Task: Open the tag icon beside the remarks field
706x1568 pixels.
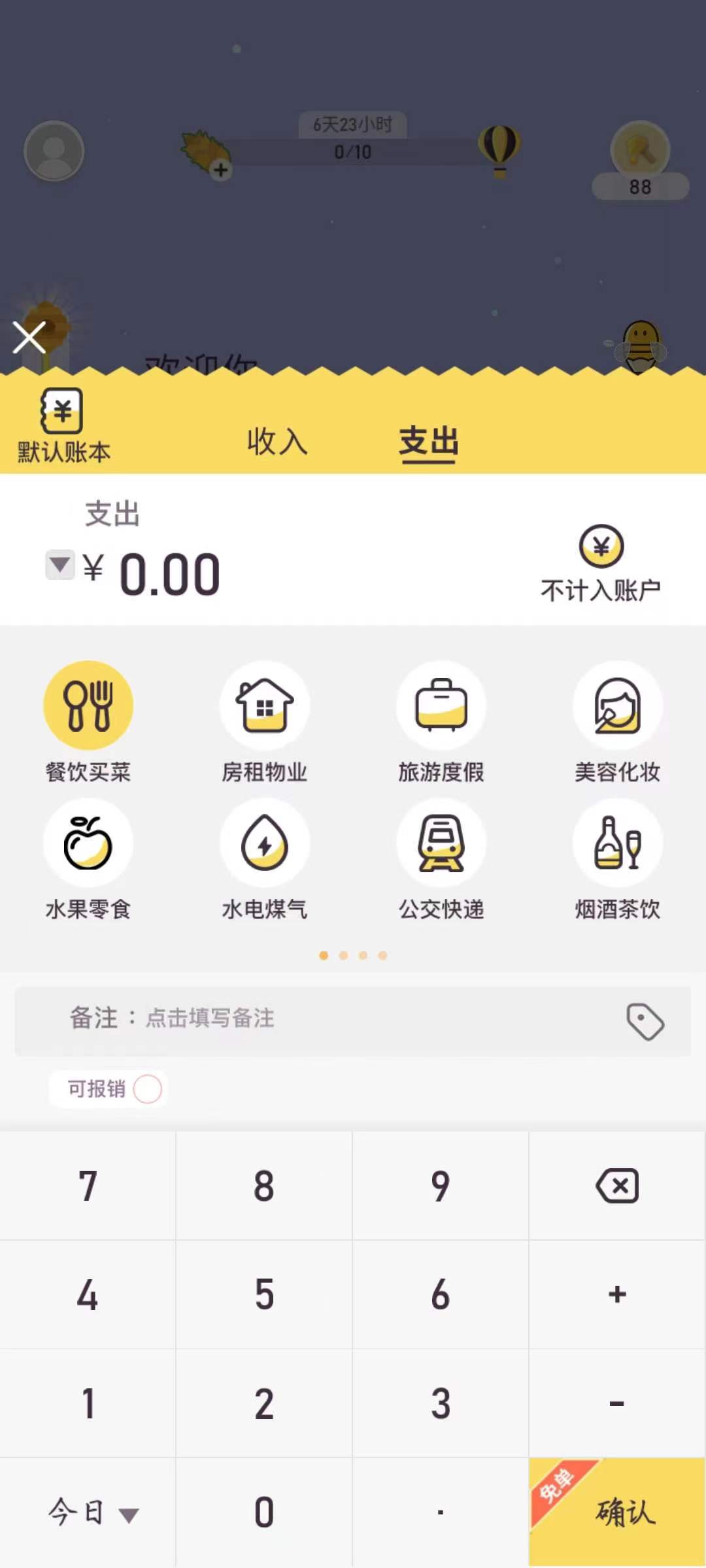Action: click(x=647, y=1021)
